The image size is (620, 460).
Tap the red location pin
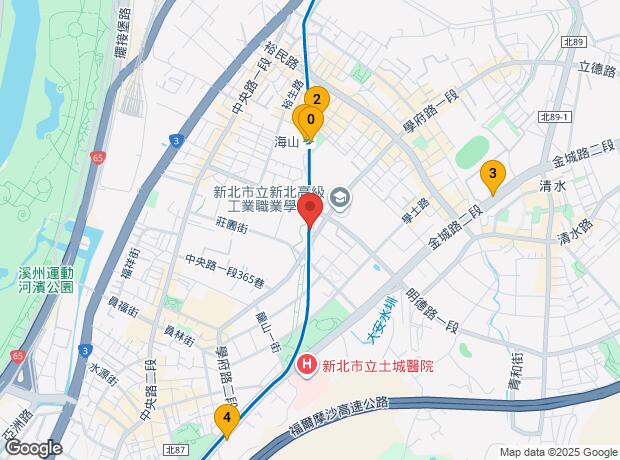tap(310, 212)
